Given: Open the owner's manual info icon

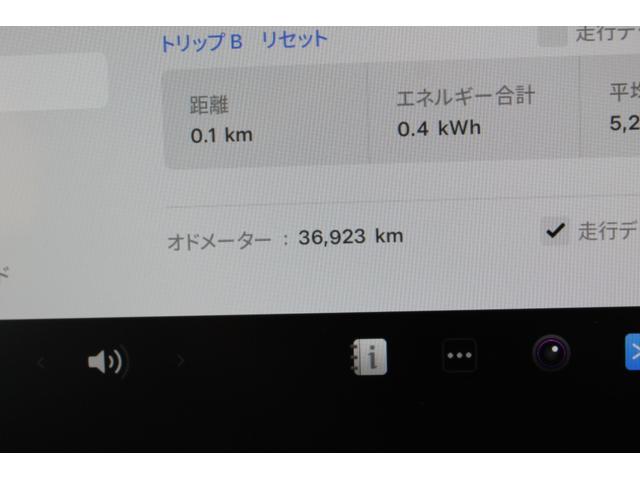Looking at the screenshot, I should click(368, 356).
